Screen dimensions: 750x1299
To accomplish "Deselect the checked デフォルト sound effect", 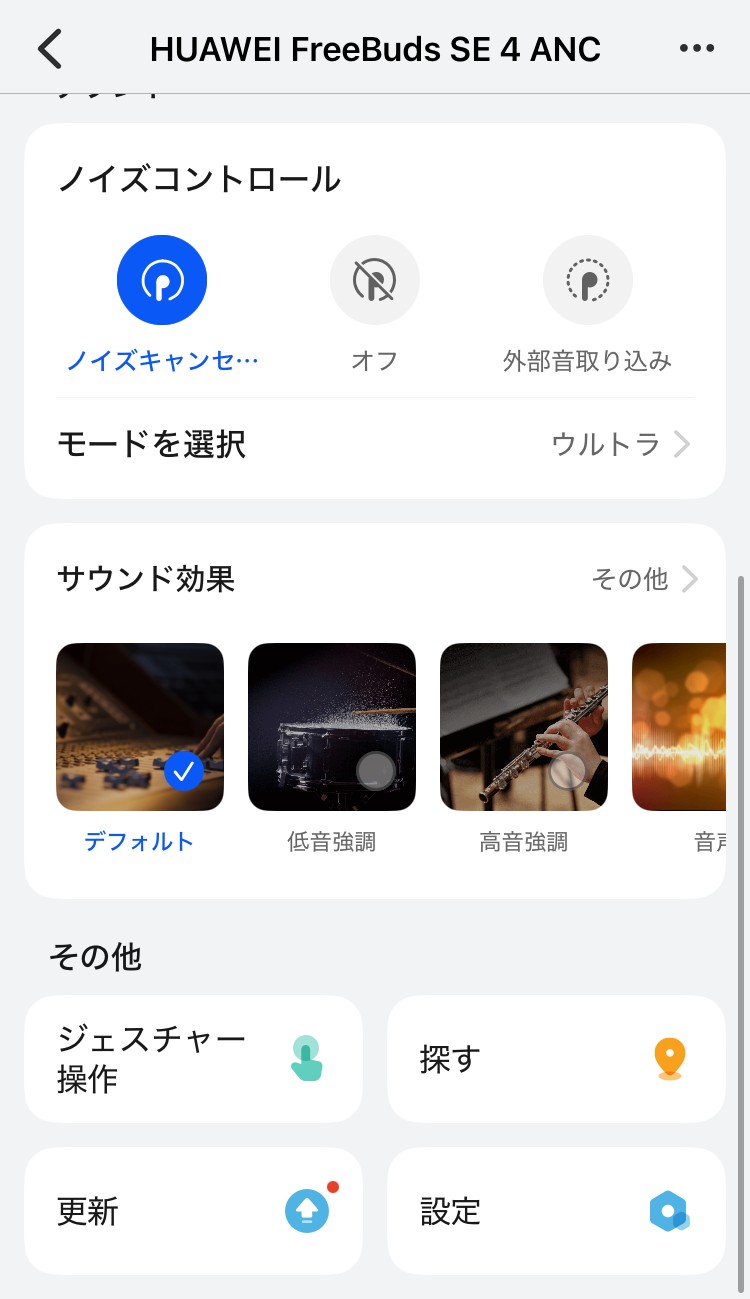I will click(140, 726).
